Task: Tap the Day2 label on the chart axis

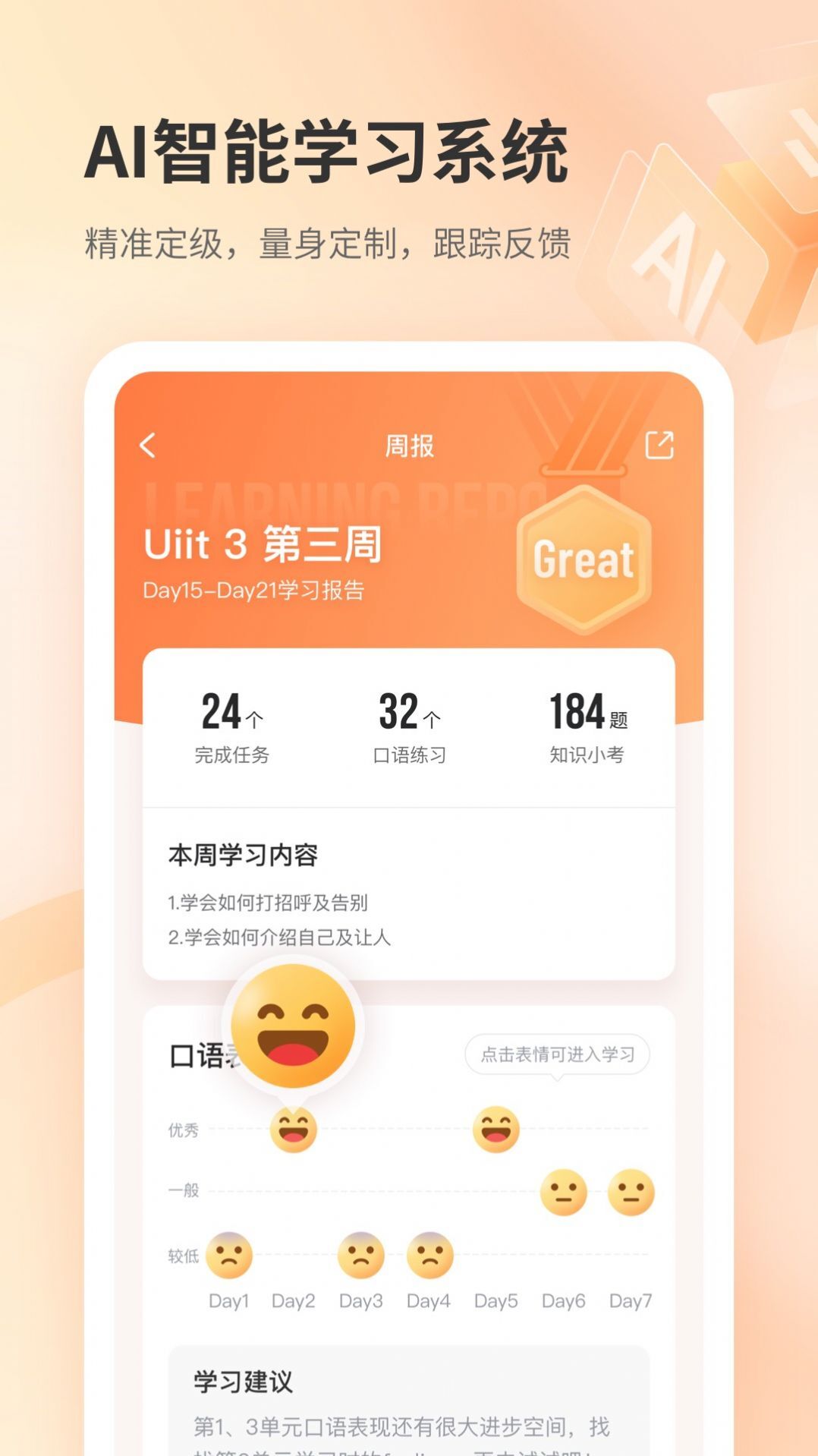Action: (x=294, y=1299)
